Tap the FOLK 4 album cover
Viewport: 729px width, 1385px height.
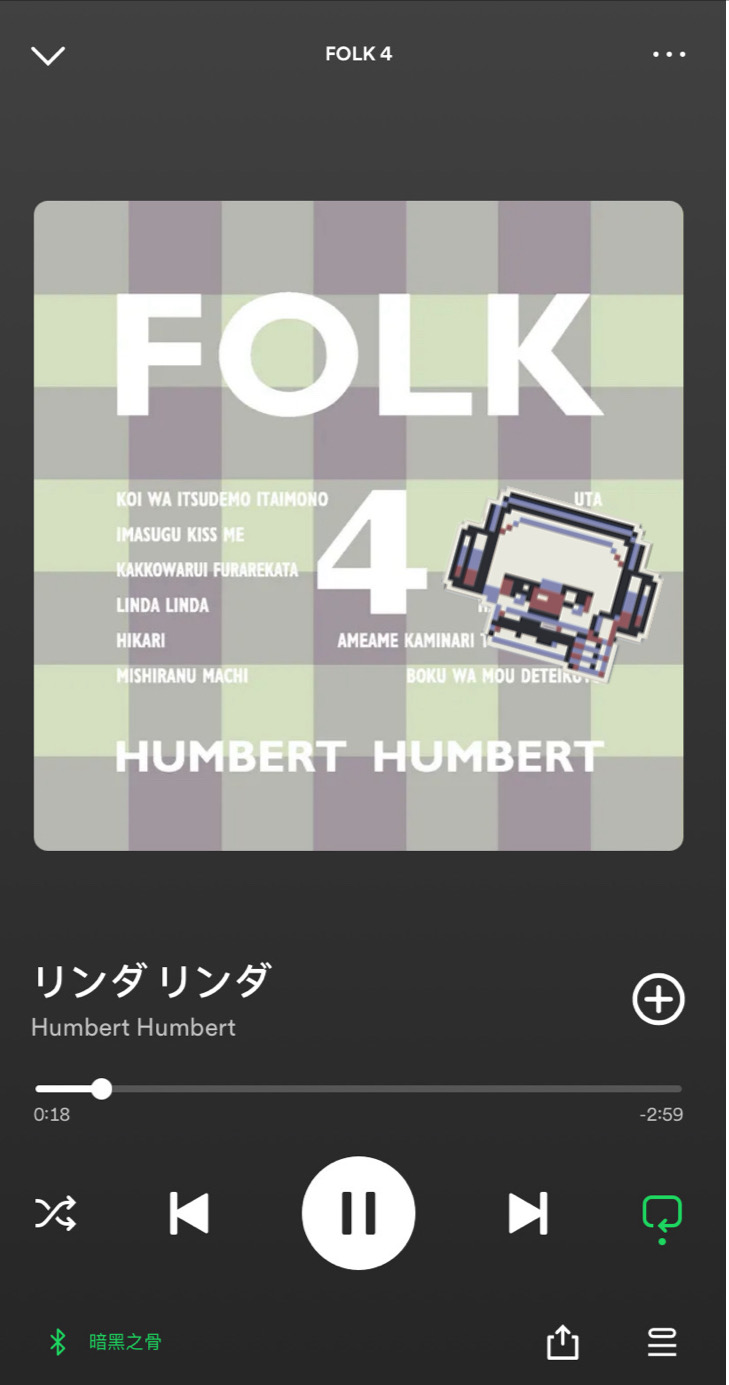click(x=358, y=526)
